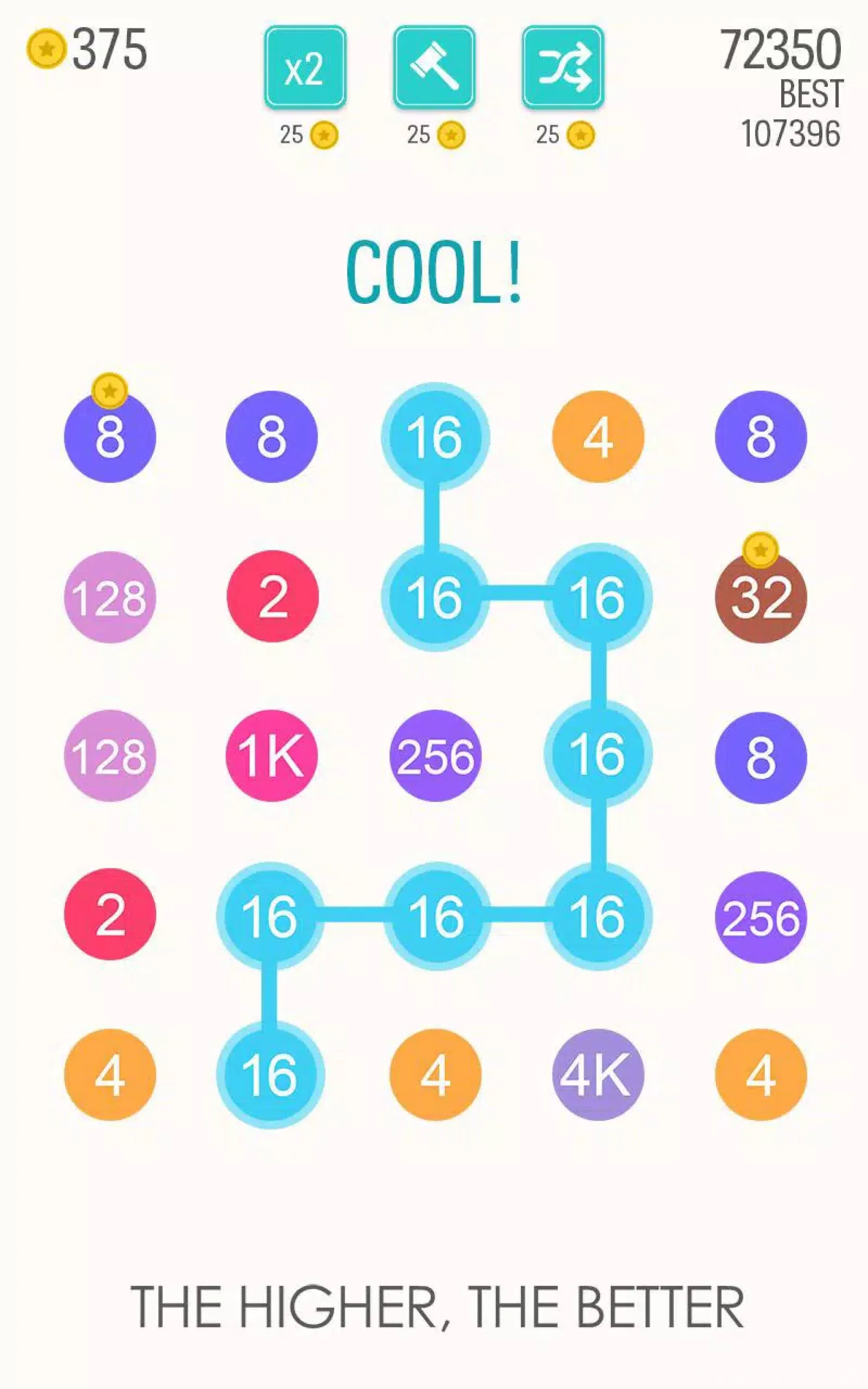Viewport: 868px width, 1389px height.
Task: Activate the x2 multiplier power-up
Action: click(305, 67)
